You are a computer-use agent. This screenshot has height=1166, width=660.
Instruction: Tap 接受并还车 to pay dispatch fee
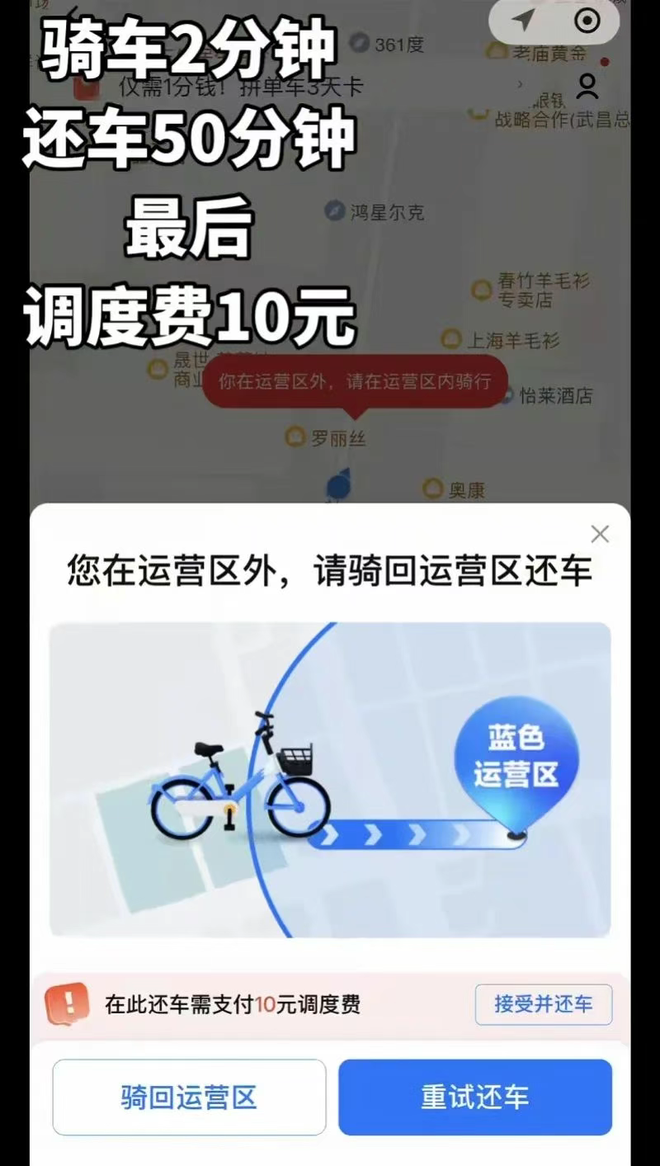click(x=543, y=1004)
